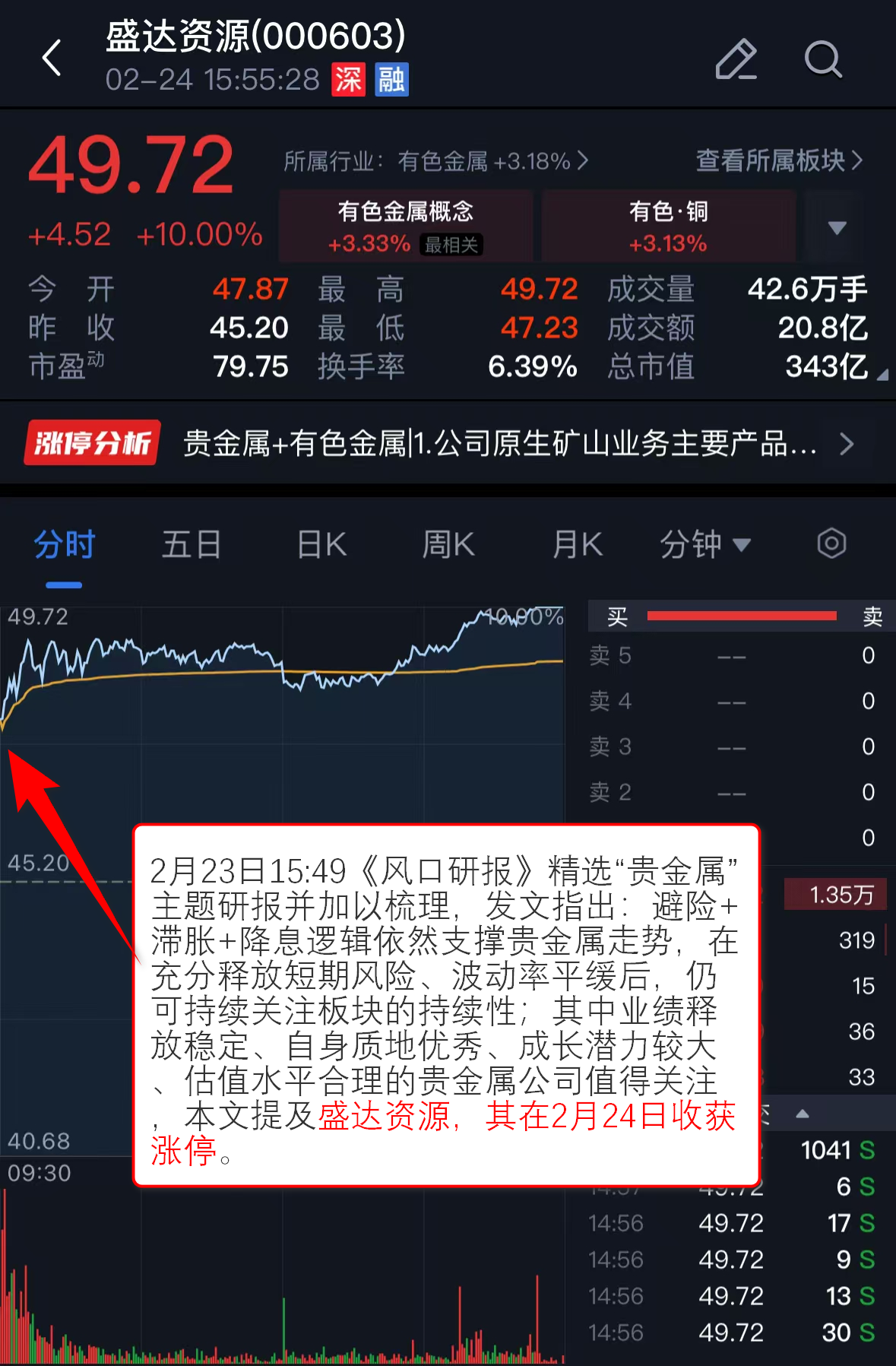The image size is (896, 1366).
Task: Switch to the 五日 tab
Action: pyautogui.click(x=192, y=545)
